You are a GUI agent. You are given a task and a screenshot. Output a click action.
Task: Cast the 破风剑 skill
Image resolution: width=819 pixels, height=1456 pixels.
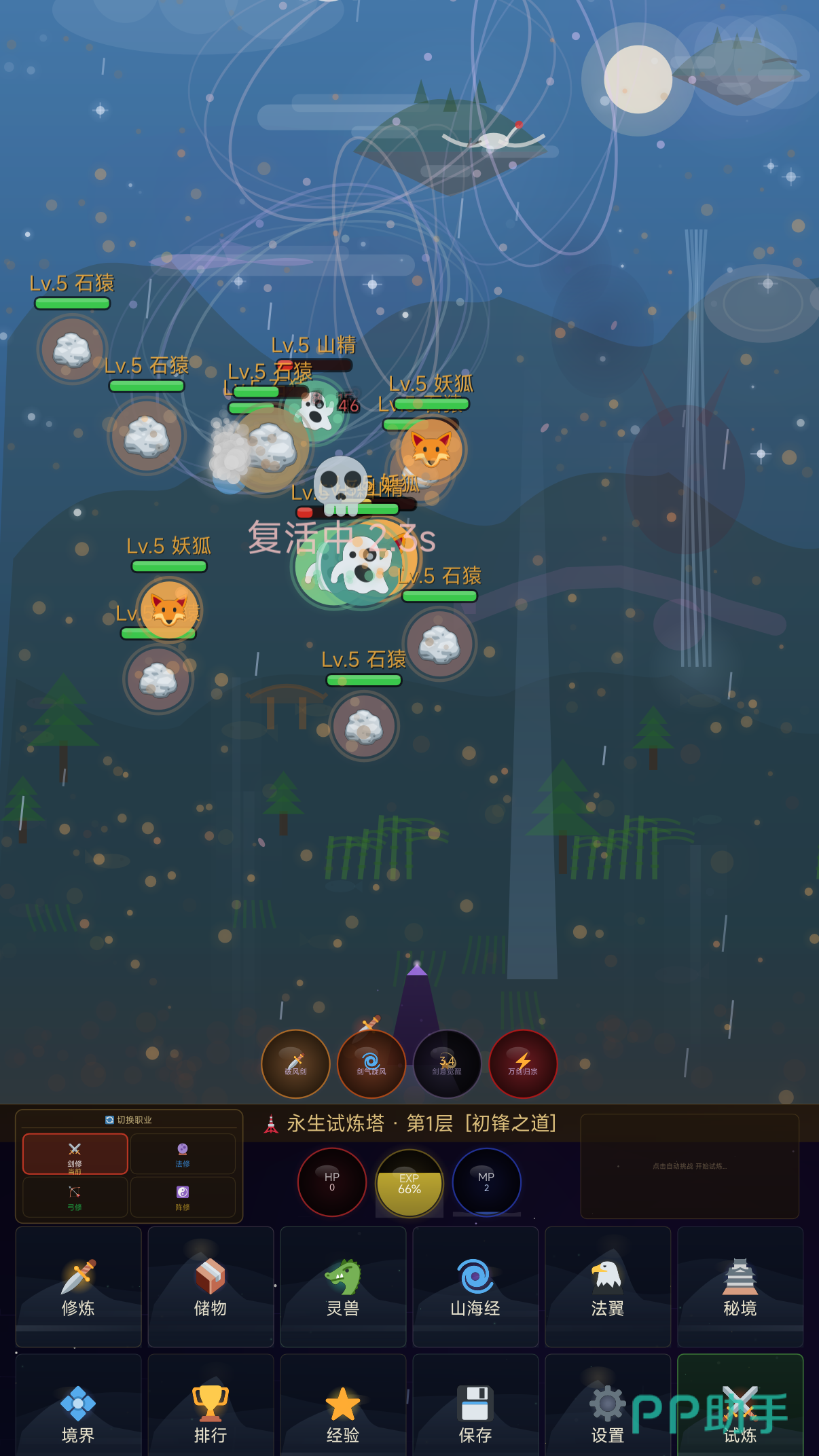click(295, 1063)
